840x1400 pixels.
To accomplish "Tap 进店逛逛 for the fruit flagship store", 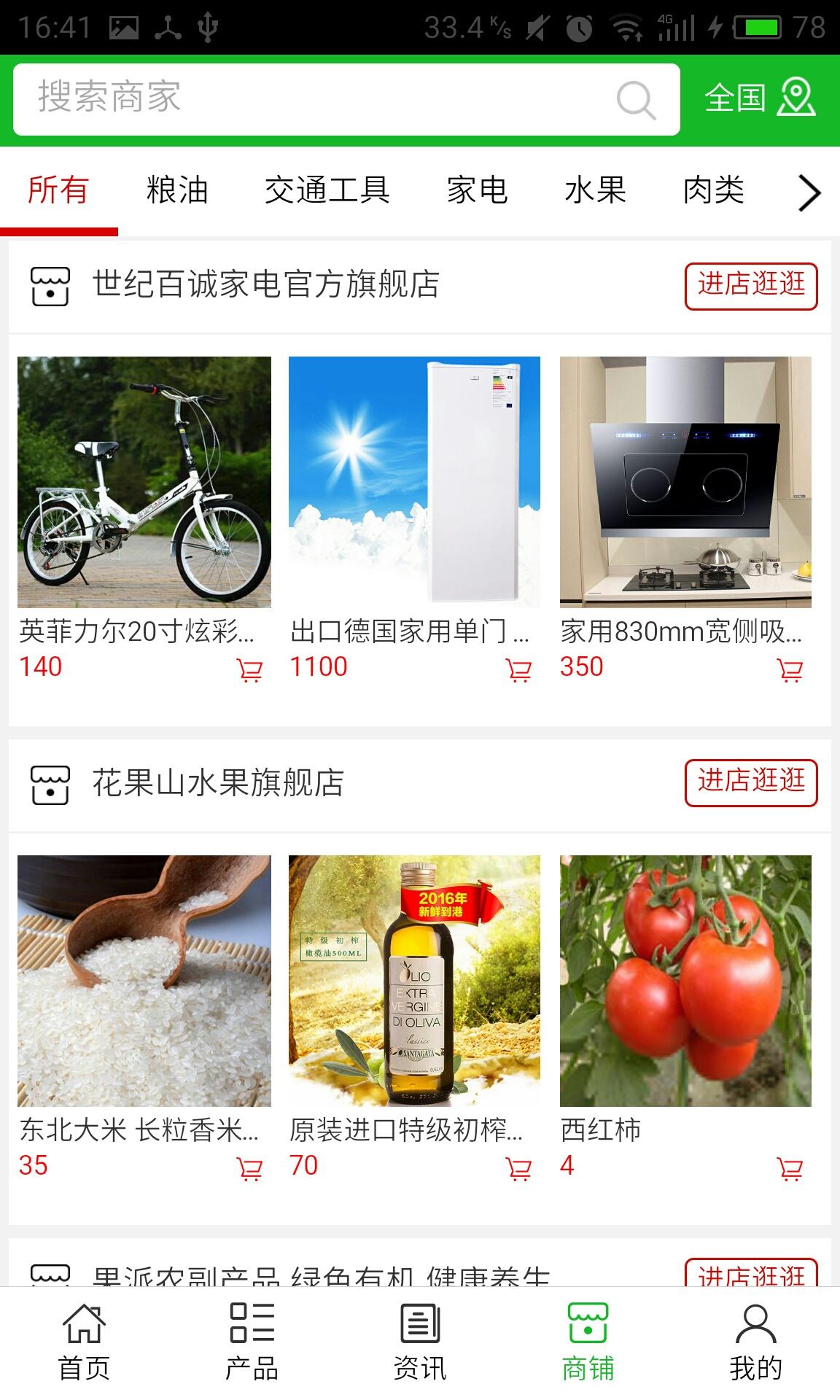I will pyautogui.click(x=751, y=782).
